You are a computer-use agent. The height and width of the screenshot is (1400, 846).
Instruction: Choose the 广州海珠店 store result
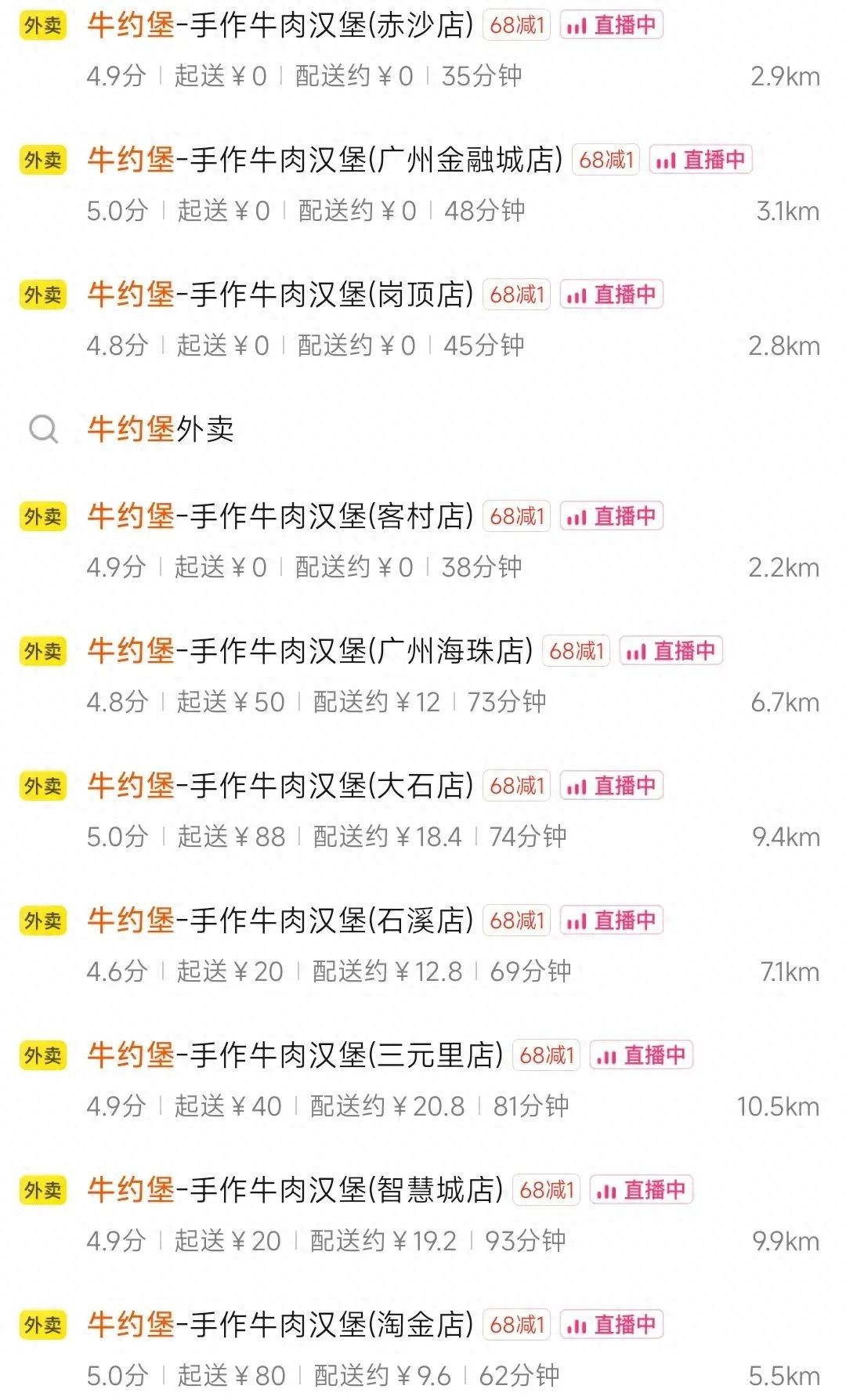[x=310, y=652]
